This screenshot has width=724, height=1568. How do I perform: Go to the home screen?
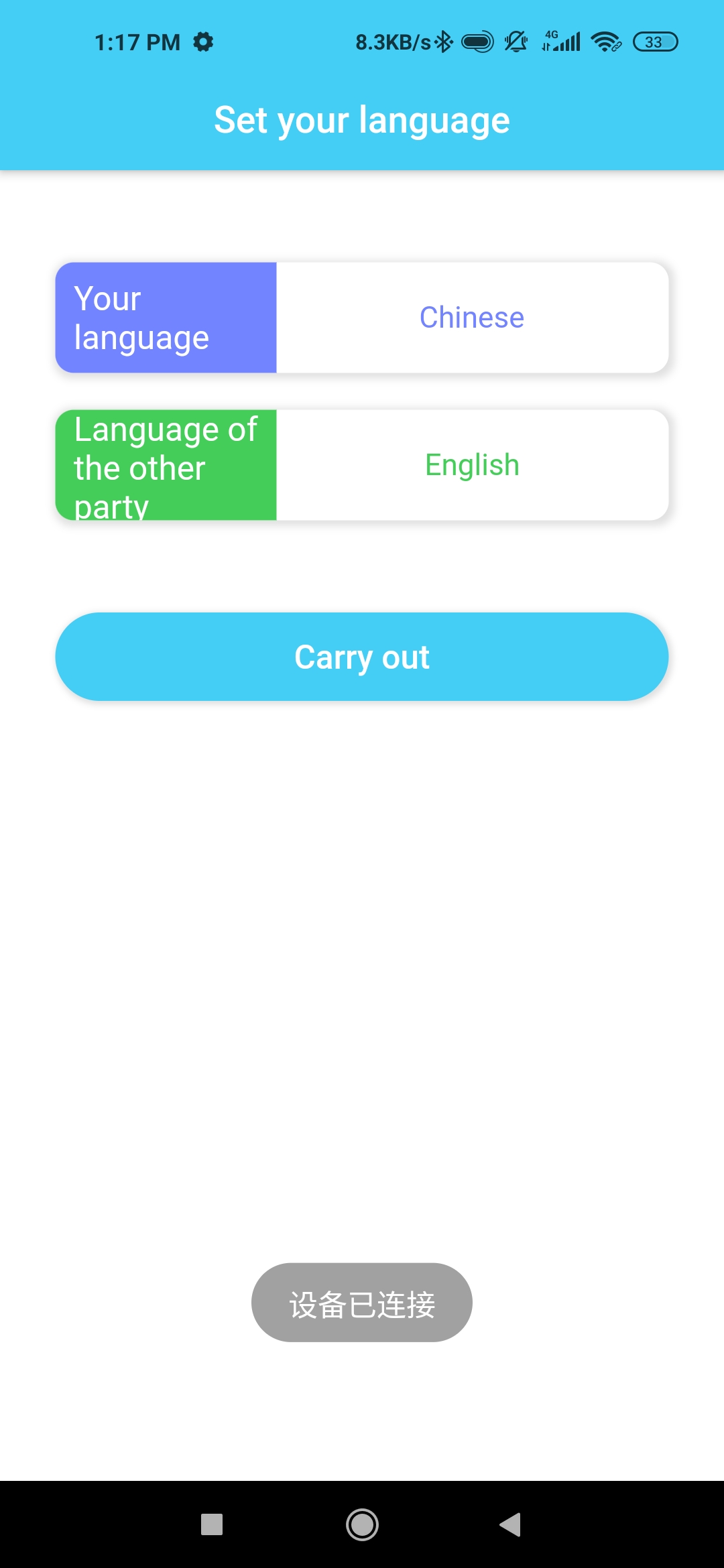click(362, 1524)
